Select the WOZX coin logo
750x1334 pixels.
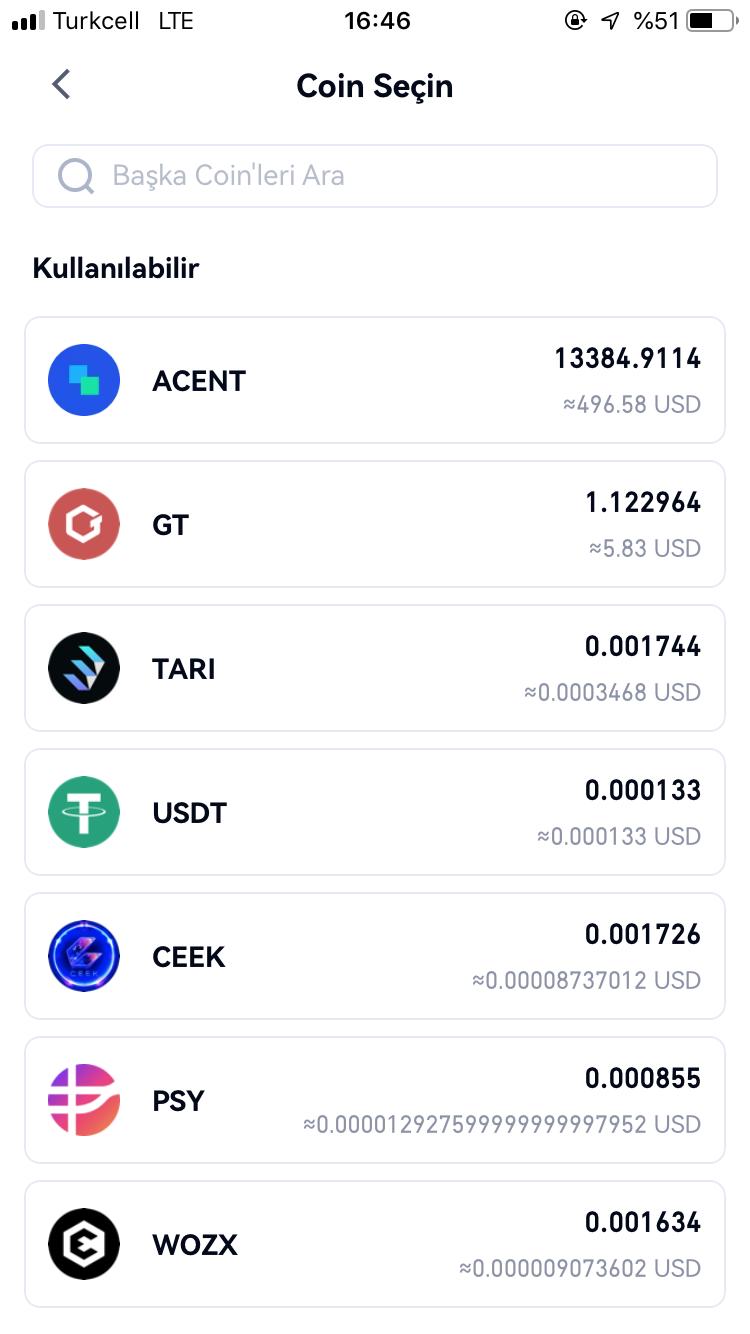point(83,1244)
